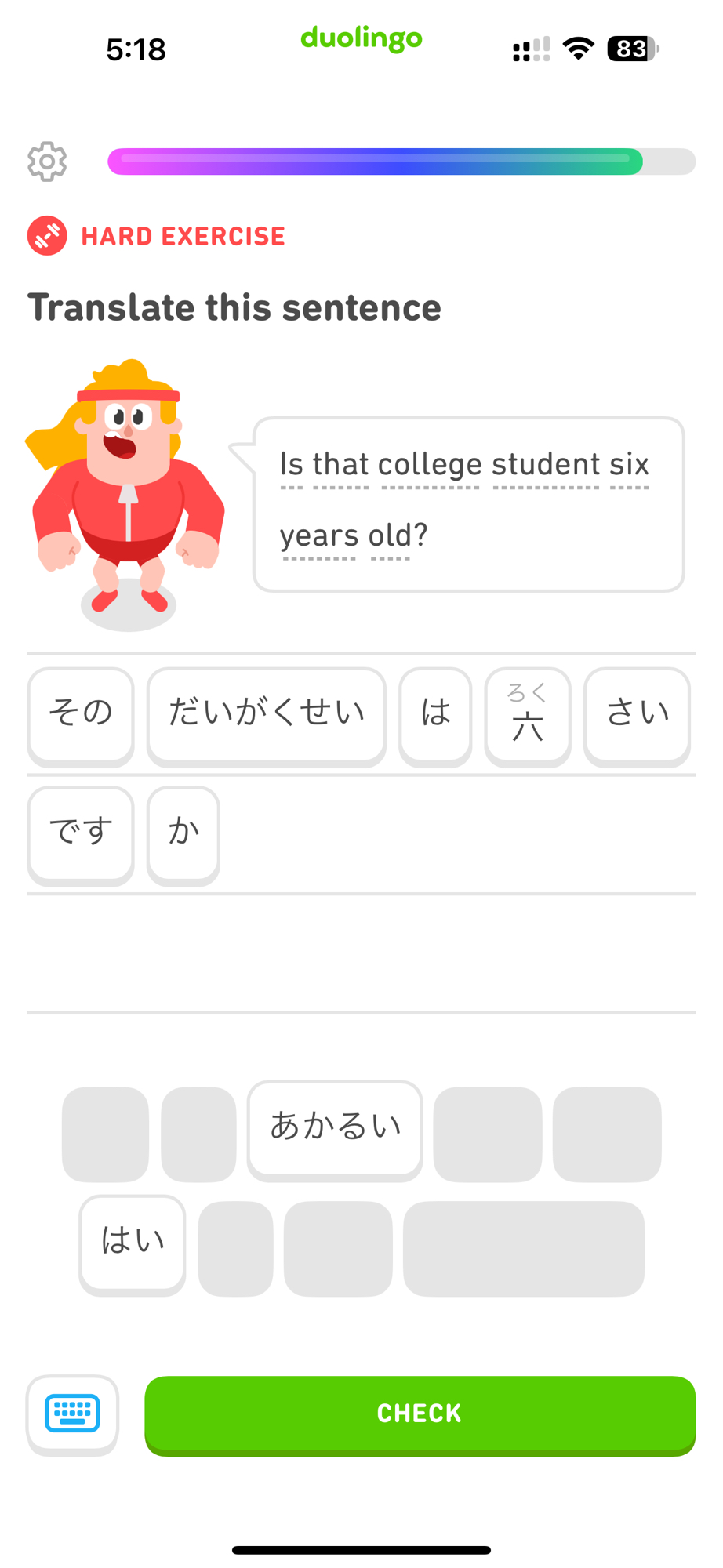723x1568 pixels.
Task: Remove the は tile from the answer
Action: pos(435,713)
